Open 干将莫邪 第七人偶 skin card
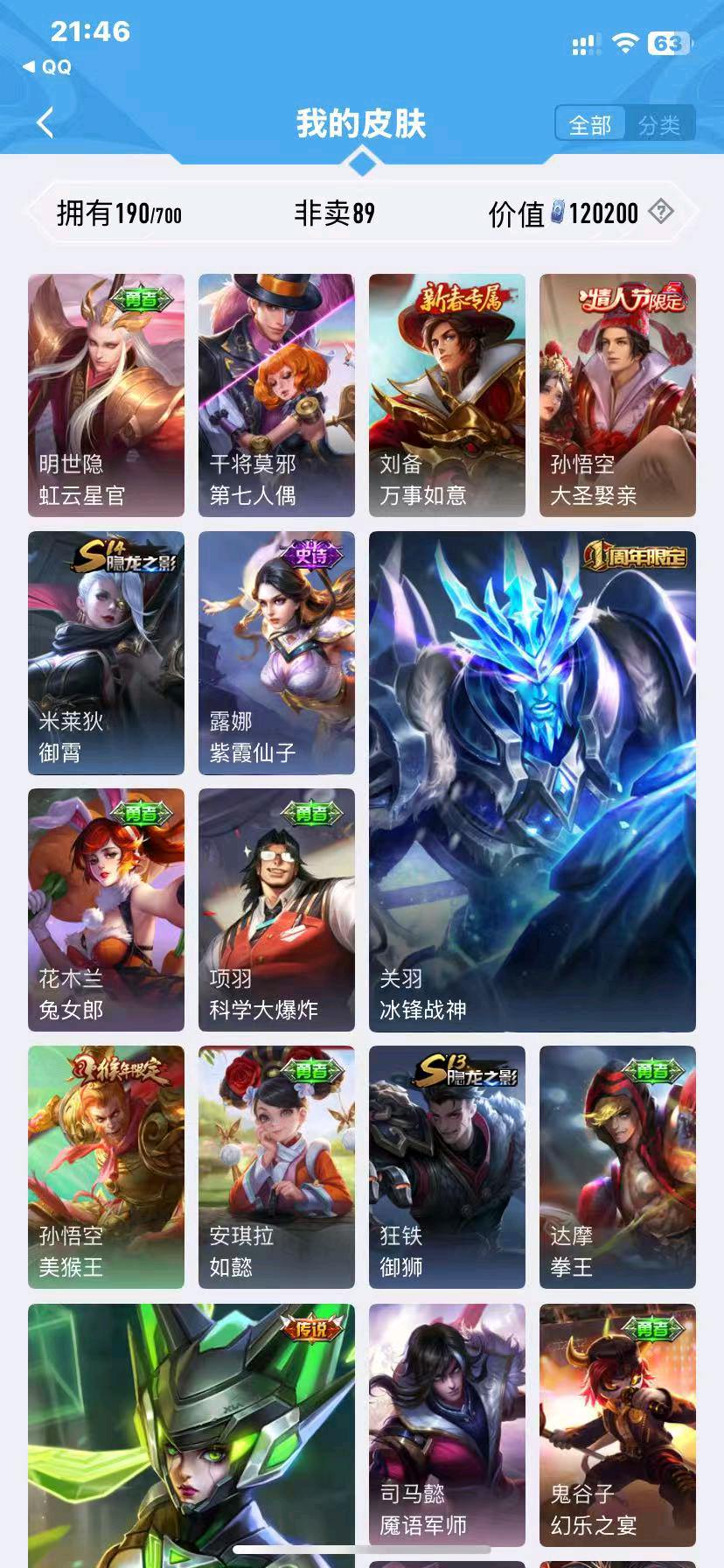724x1568 pixels. (276, 395)
